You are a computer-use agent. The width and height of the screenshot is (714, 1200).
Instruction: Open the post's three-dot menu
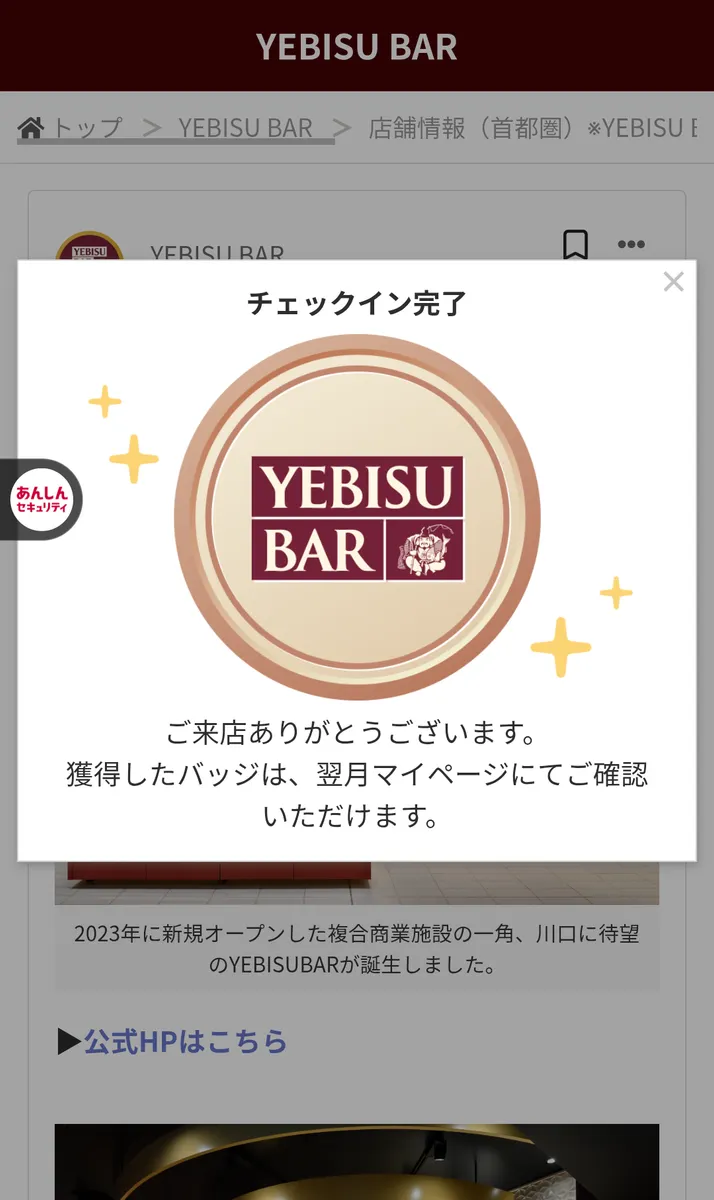click(x=631, y=244)
